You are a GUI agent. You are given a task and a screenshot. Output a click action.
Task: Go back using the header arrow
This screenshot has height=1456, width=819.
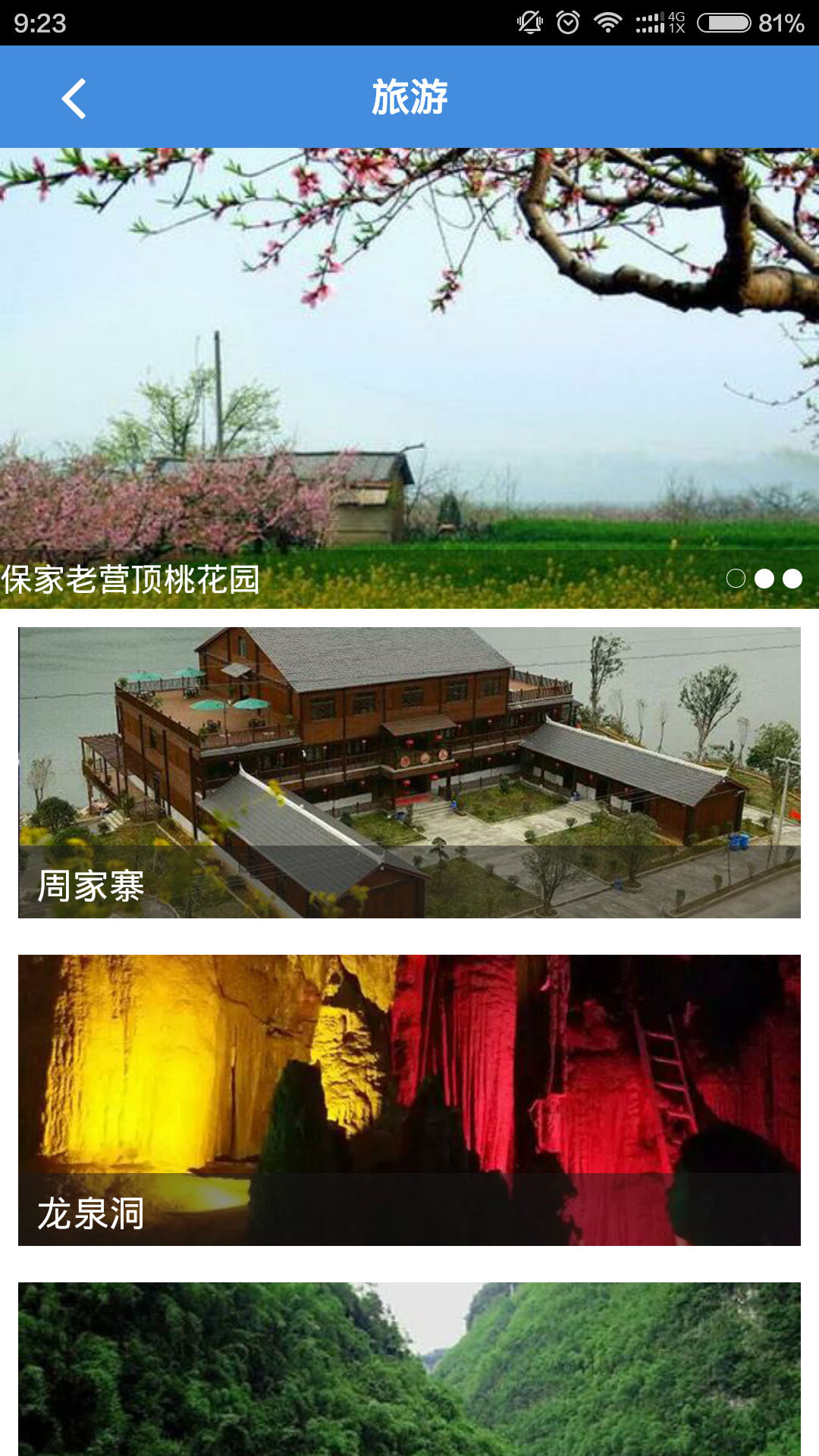coord(74,99)
